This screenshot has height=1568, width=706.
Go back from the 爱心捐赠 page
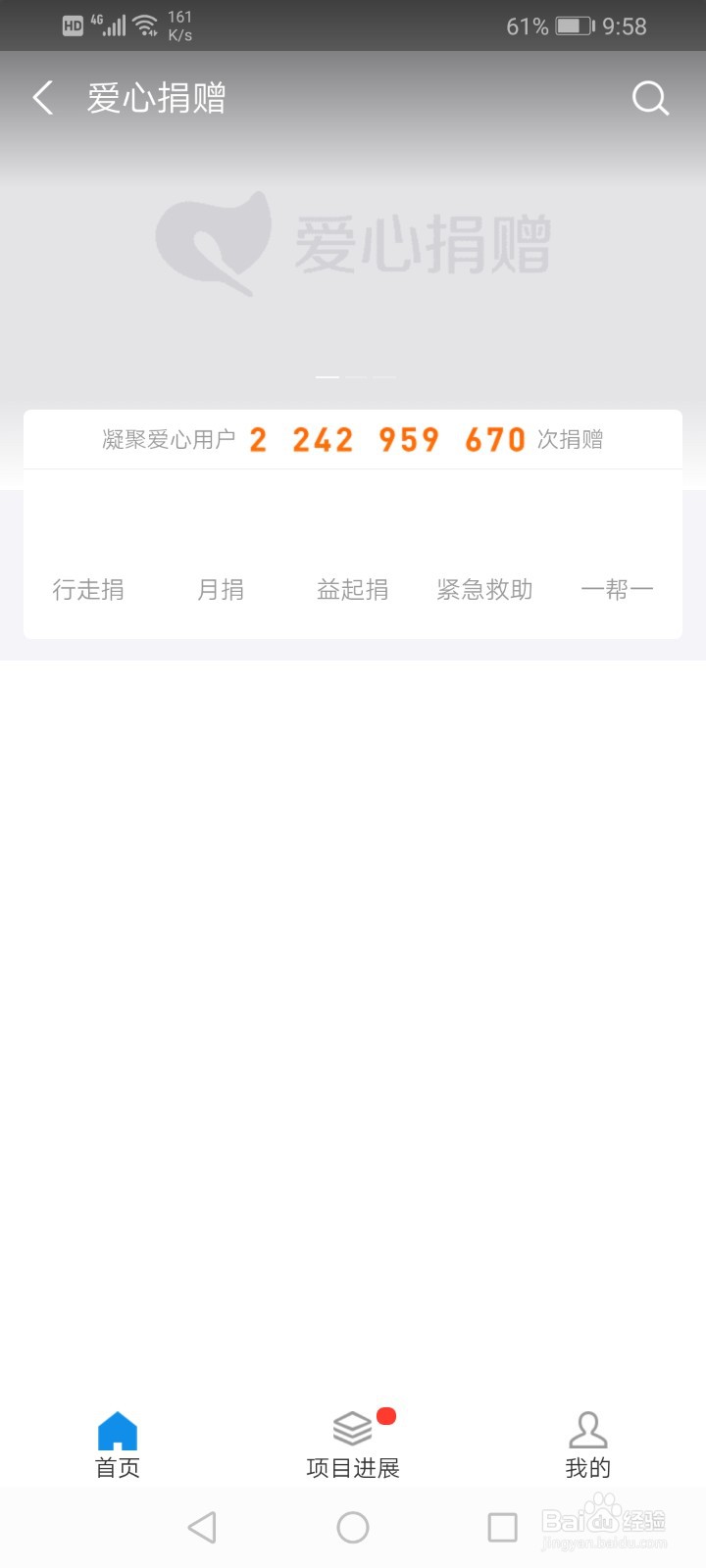tap(43, 98)
